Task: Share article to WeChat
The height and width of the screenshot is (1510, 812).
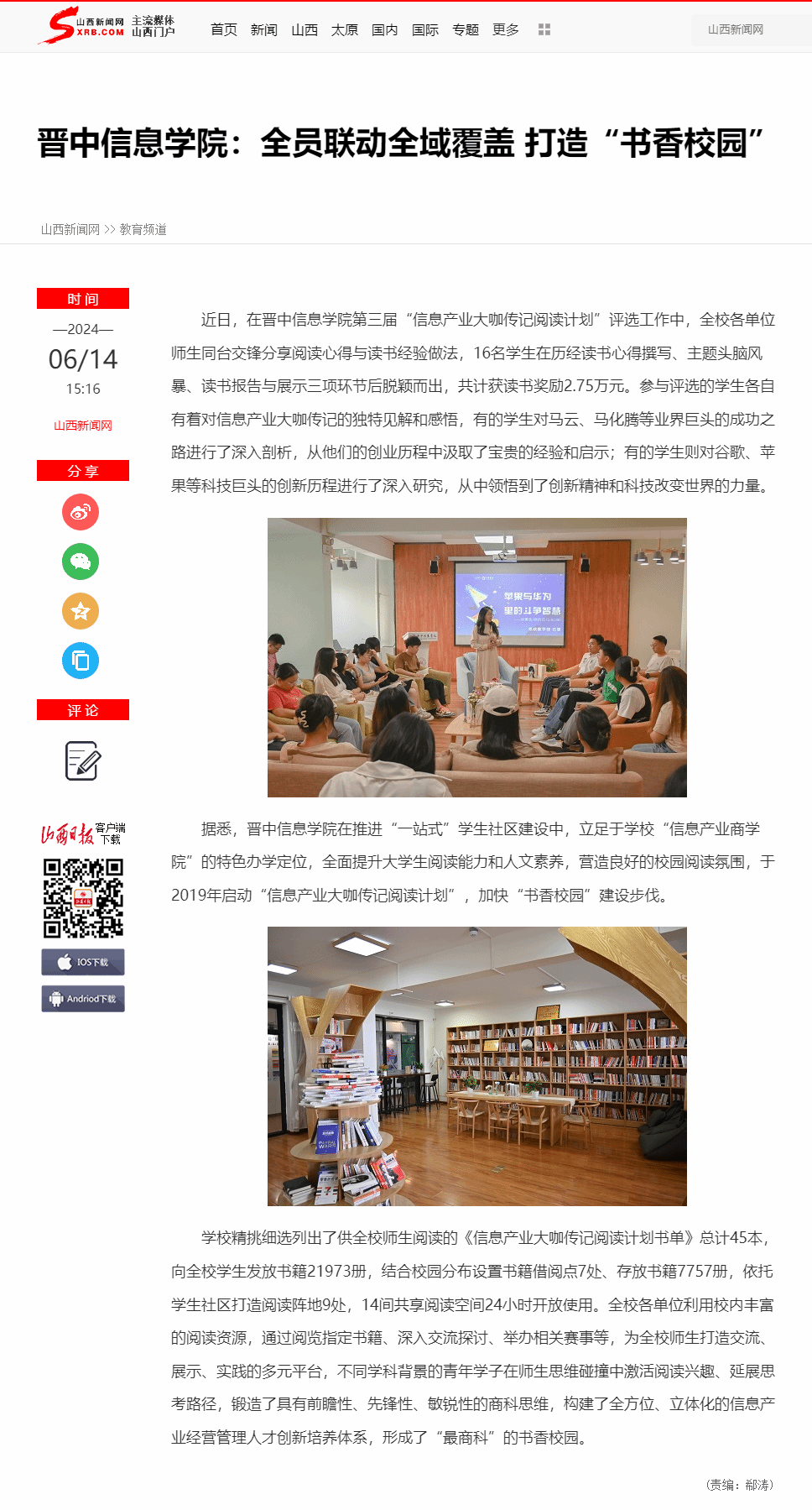Action: [81, 562]
